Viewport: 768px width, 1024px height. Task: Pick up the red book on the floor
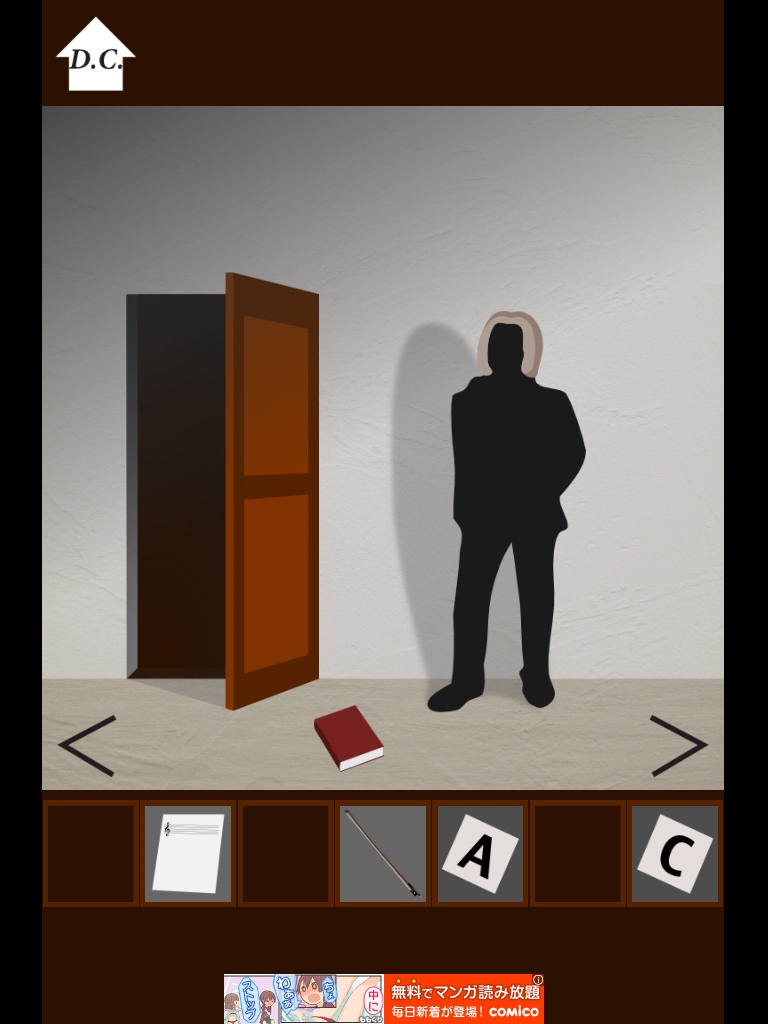348,738
